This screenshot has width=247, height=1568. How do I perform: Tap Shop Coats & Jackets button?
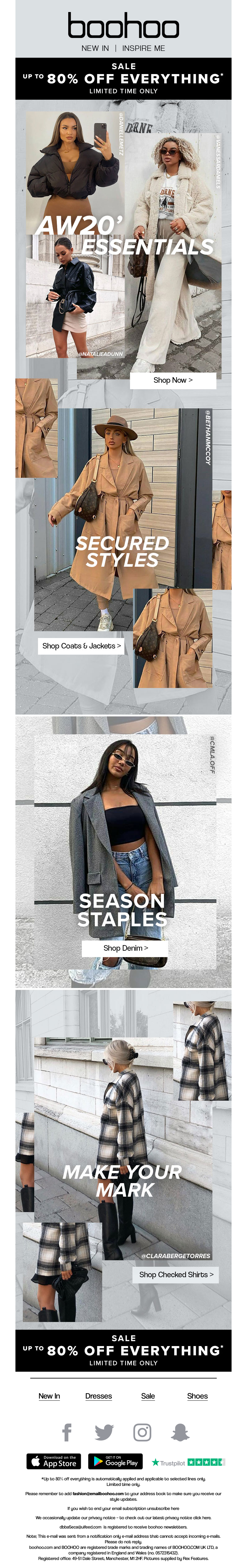click(x=82, y=646)
